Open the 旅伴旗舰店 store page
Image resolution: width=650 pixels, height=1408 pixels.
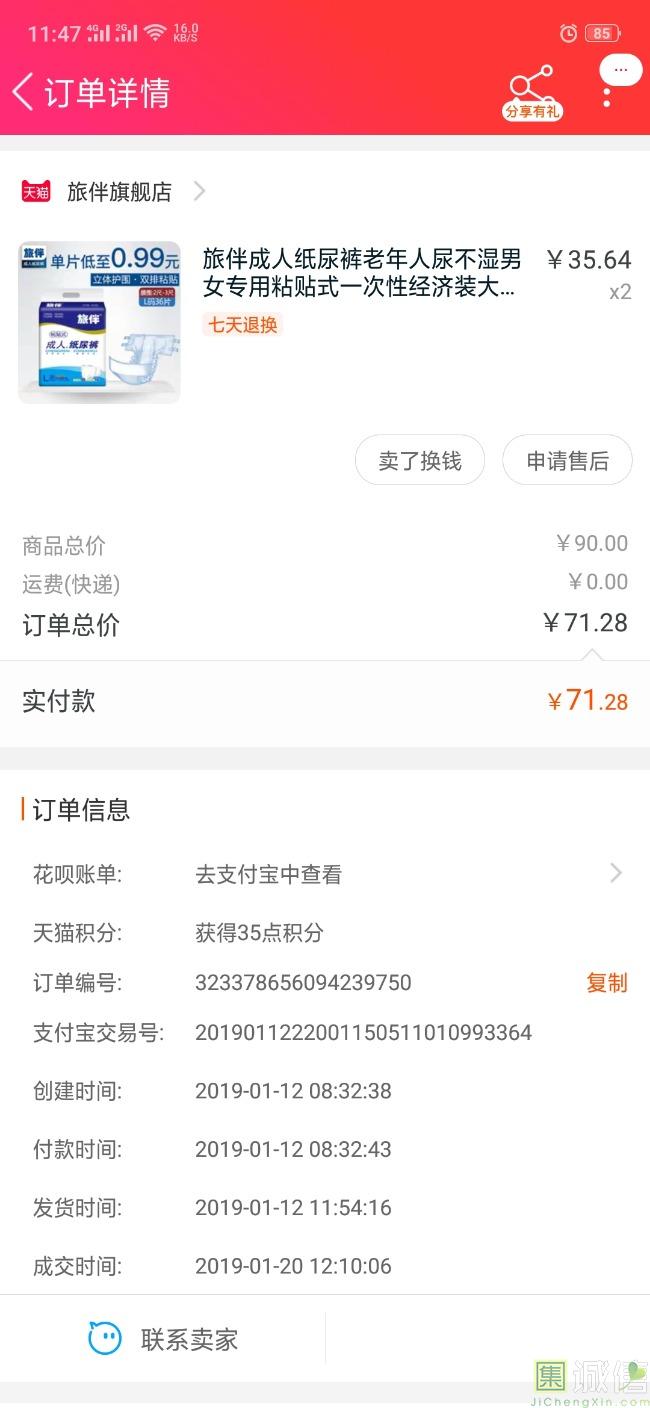pos(120,191)
